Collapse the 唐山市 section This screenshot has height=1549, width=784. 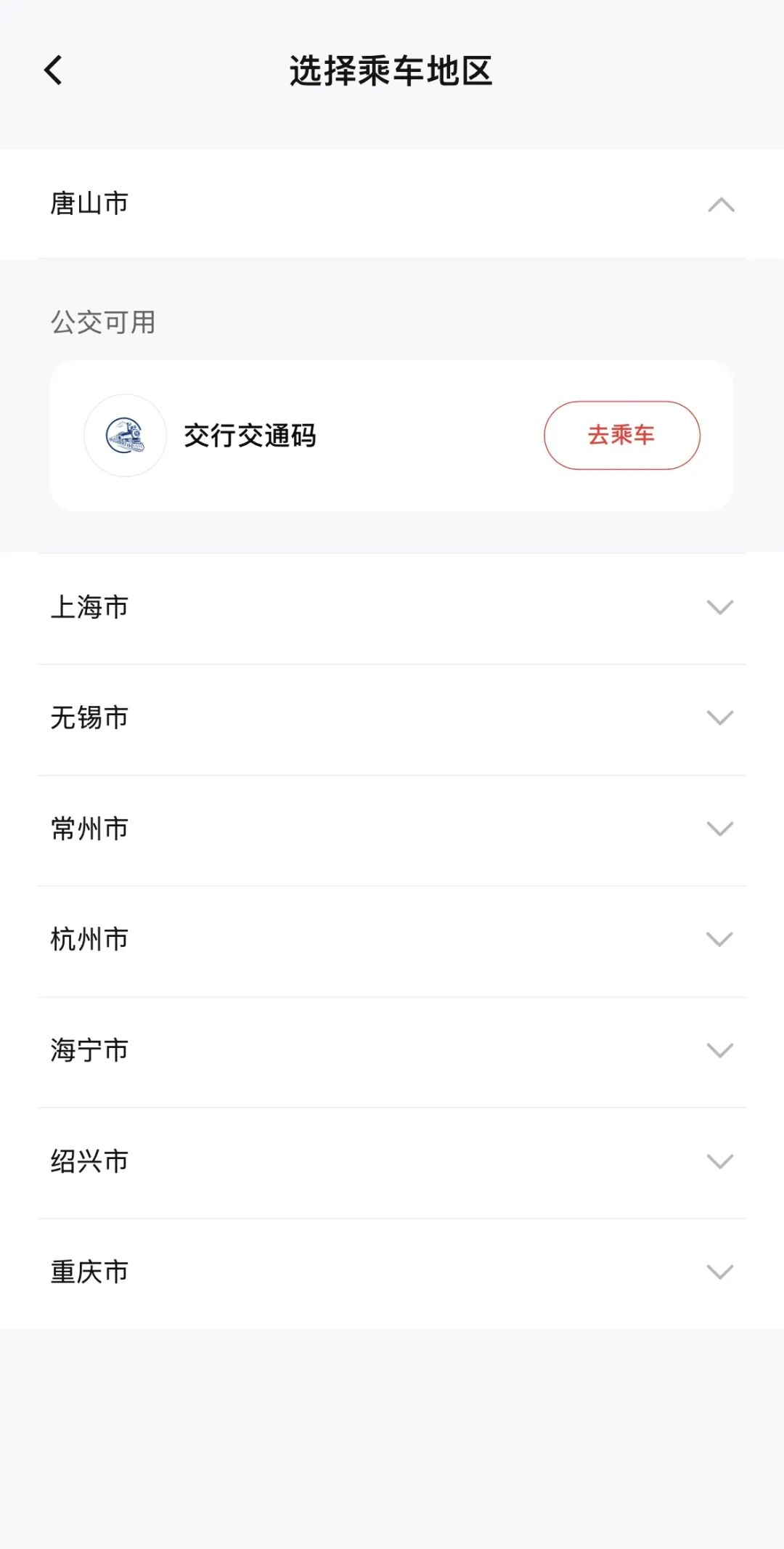(392, 204)
